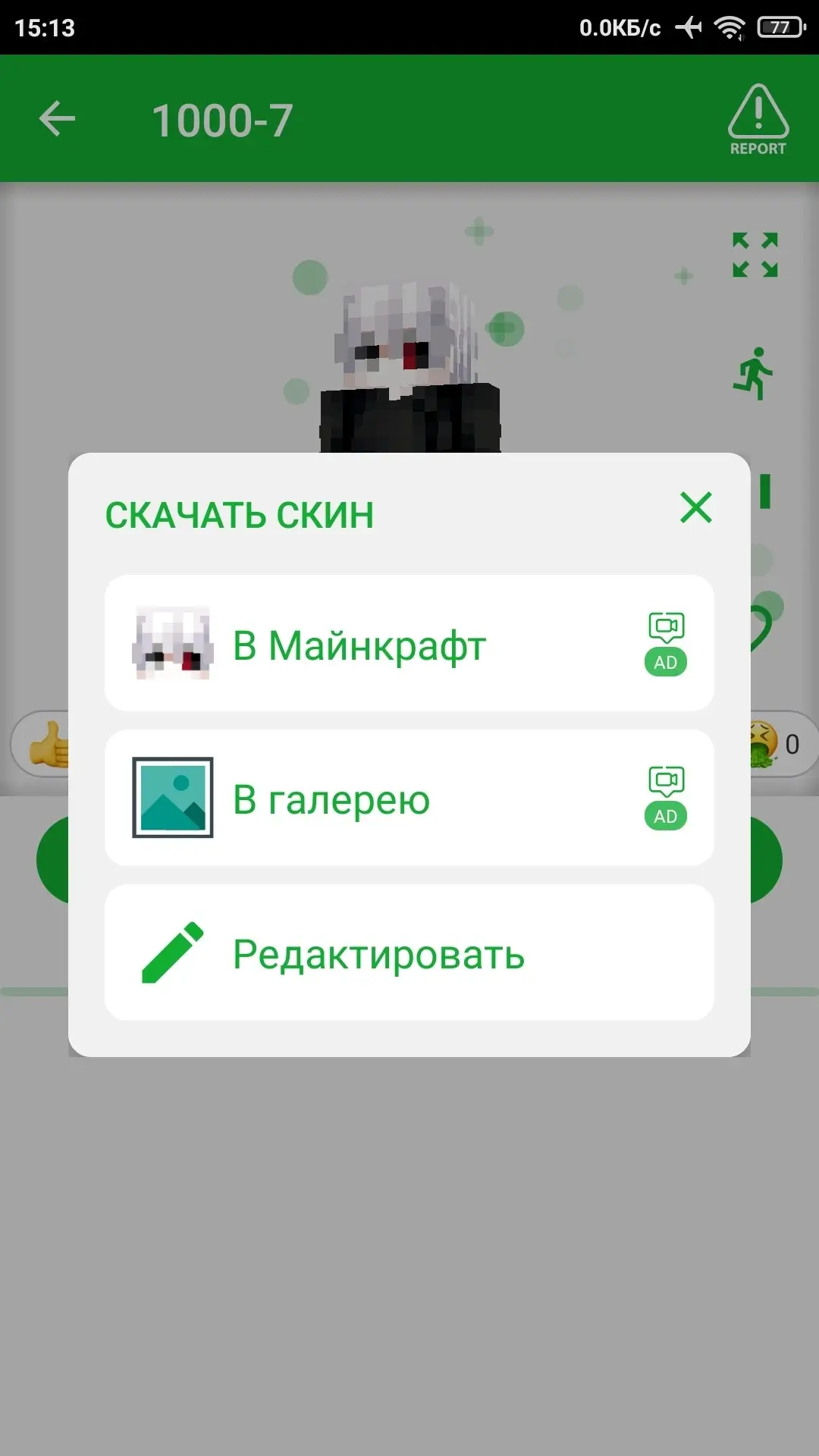Go back using the arrow

(57, 119)
